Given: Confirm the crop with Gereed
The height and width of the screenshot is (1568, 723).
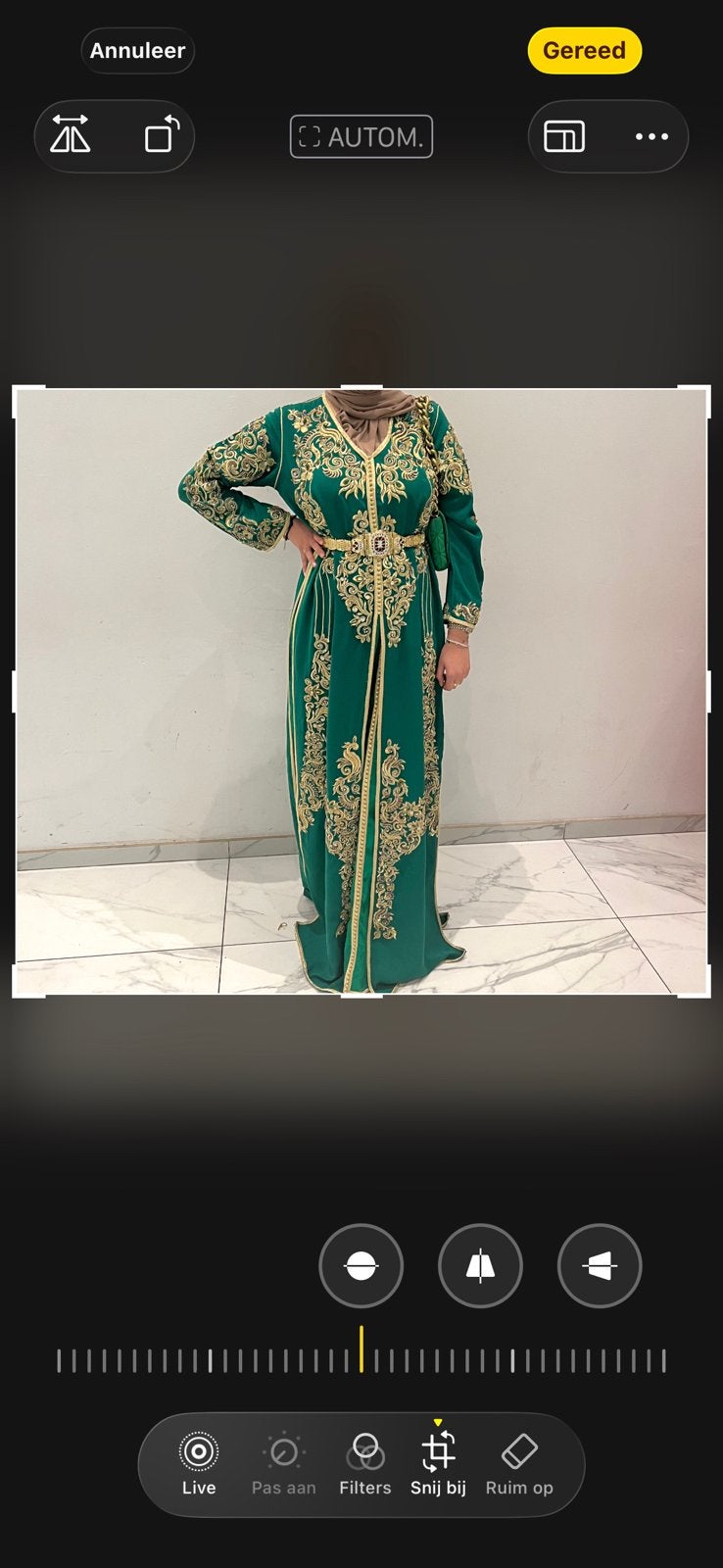Looking at the screenshot, I should point(584,51).
